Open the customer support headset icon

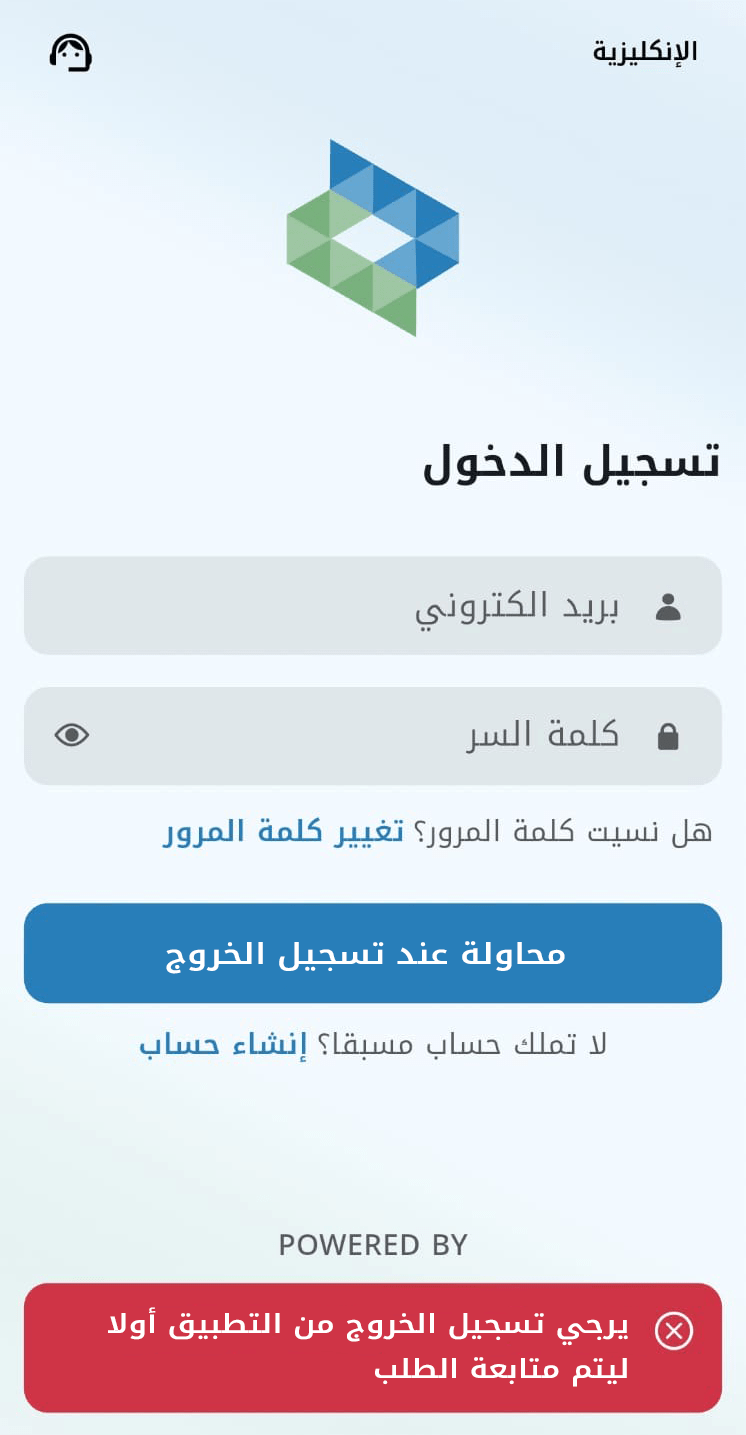71,52
